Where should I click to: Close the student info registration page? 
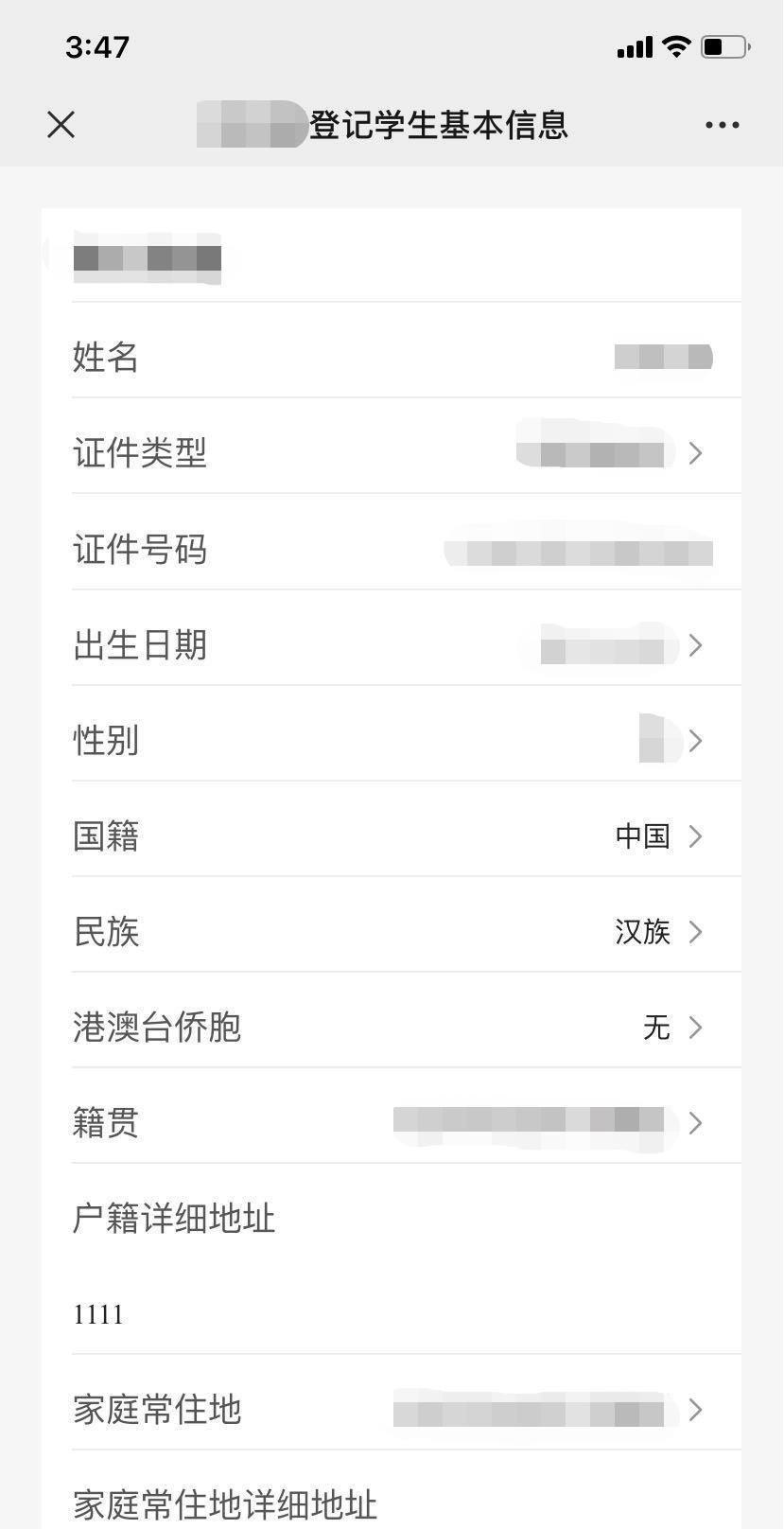coord(61,125)
